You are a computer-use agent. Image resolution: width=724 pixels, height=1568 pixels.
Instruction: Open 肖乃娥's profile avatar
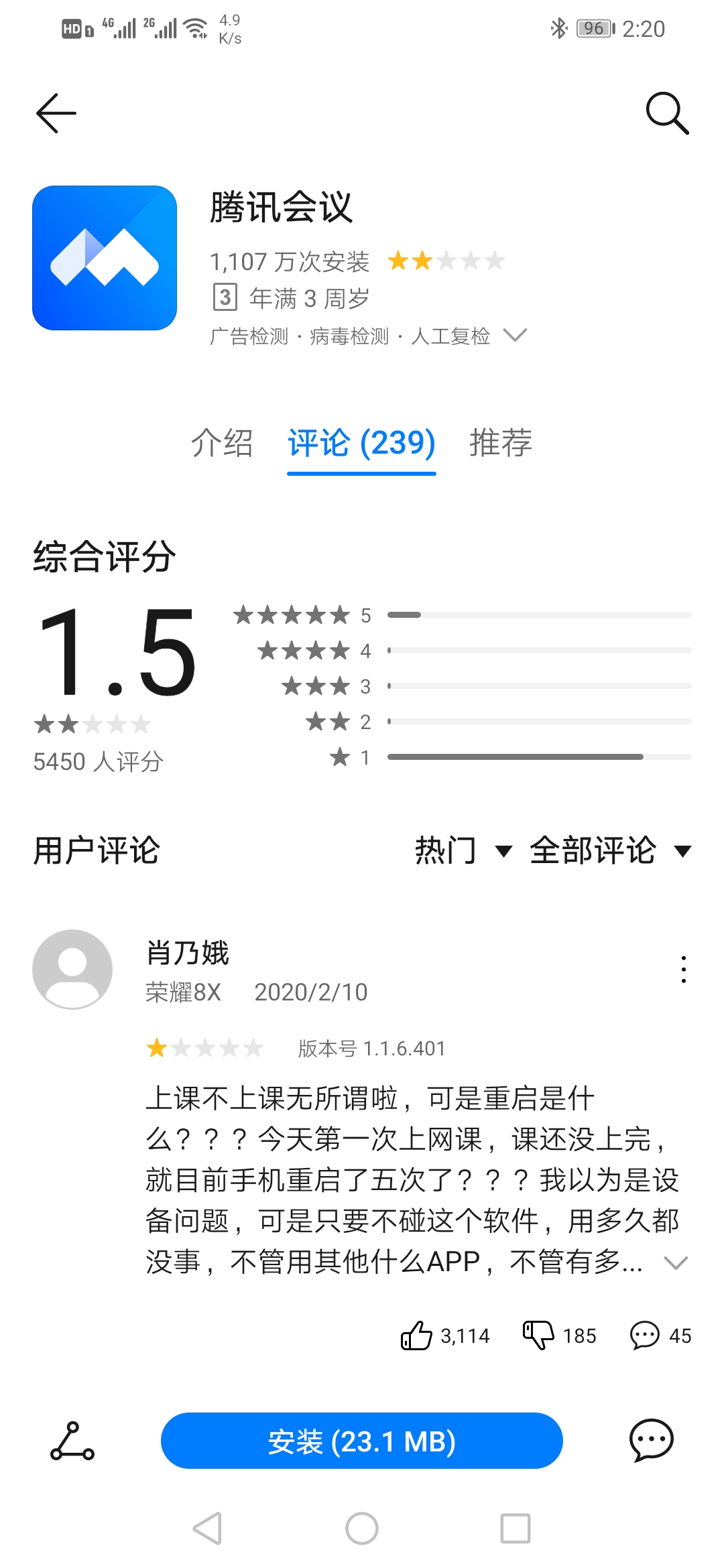[72, 969]
